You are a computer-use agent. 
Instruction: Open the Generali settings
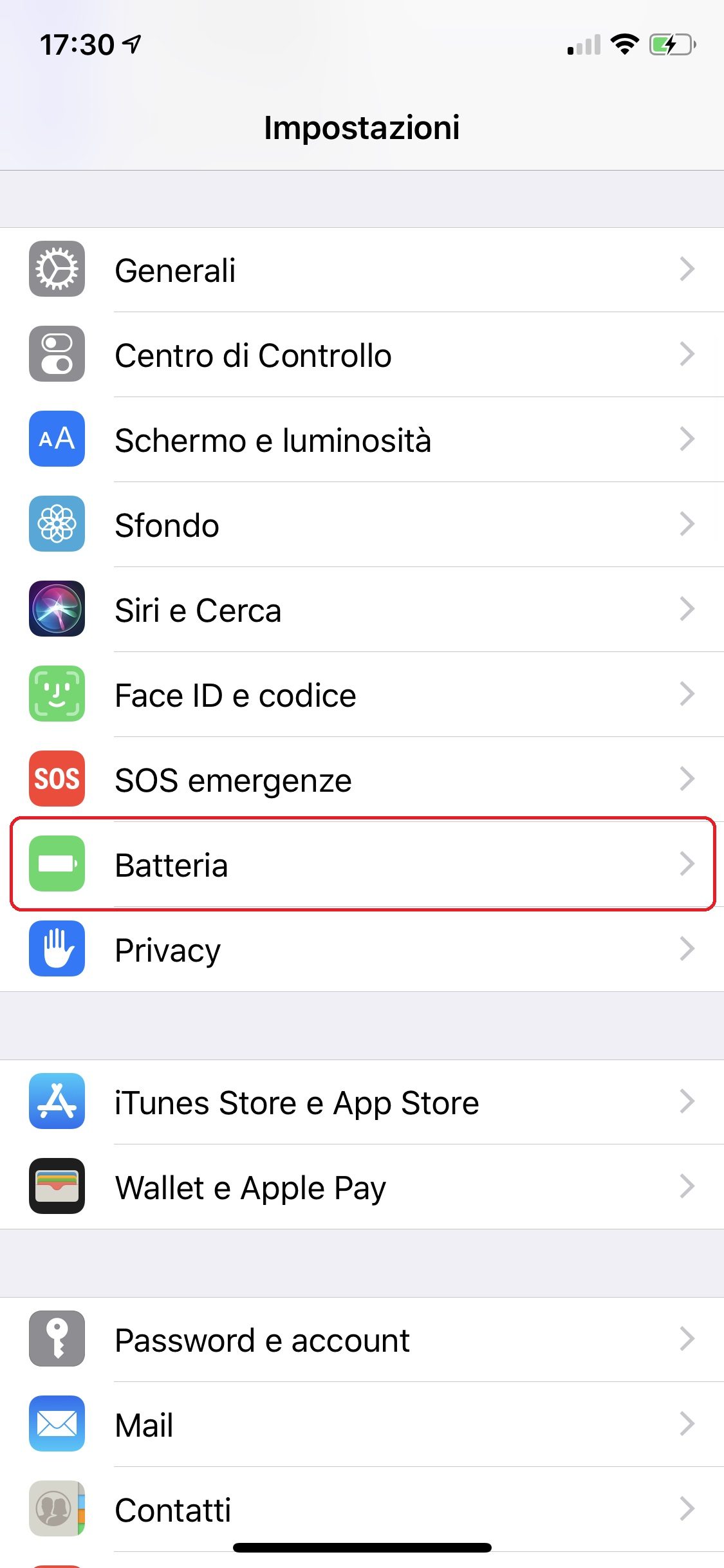362,270
